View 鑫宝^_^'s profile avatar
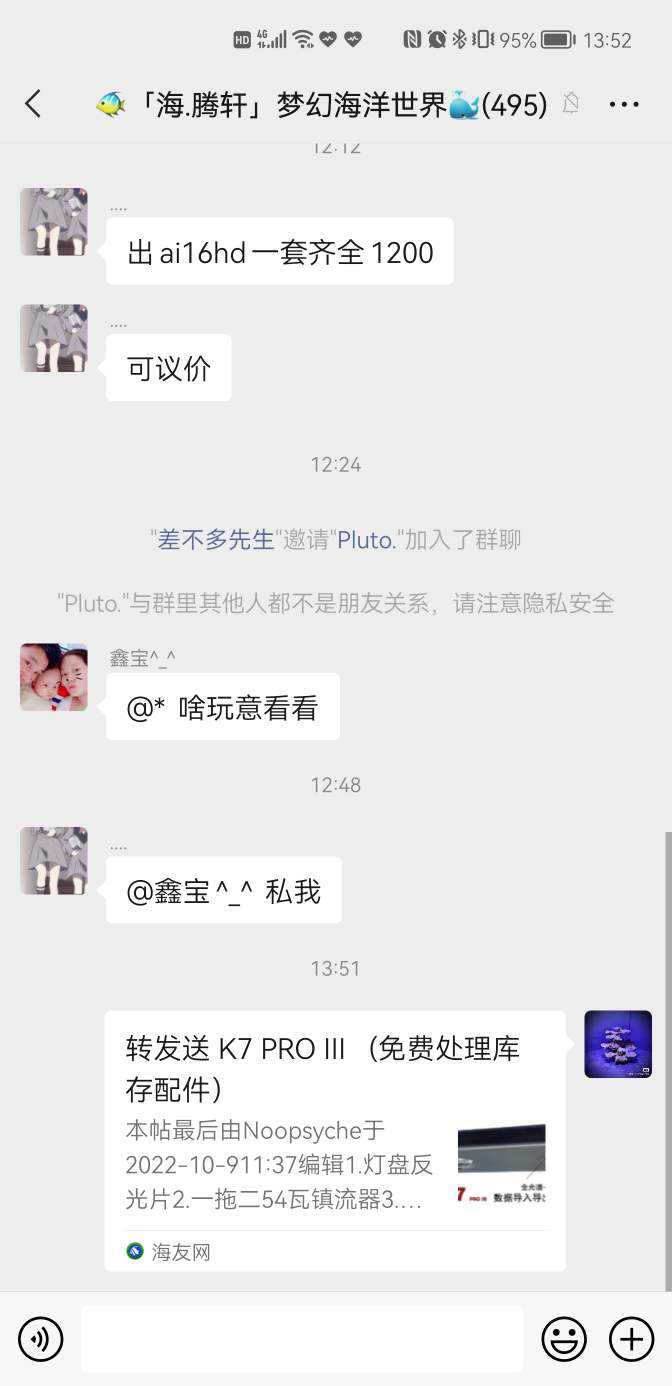 coord(54,677)
